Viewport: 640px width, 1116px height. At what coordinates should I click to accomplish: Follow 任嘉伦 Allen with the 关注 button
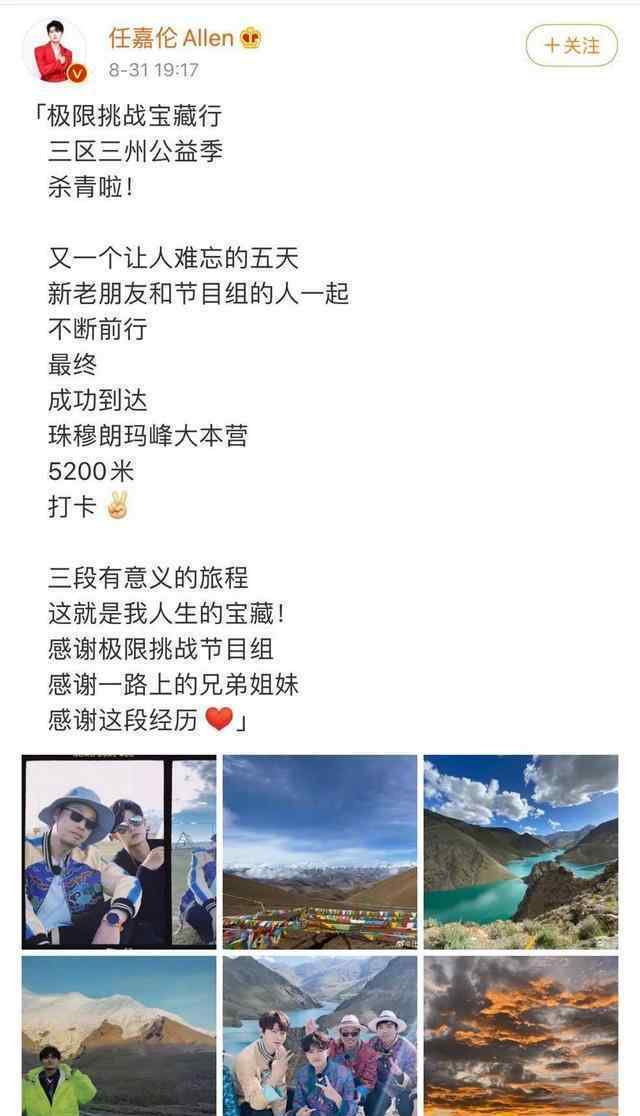(571, 46)
